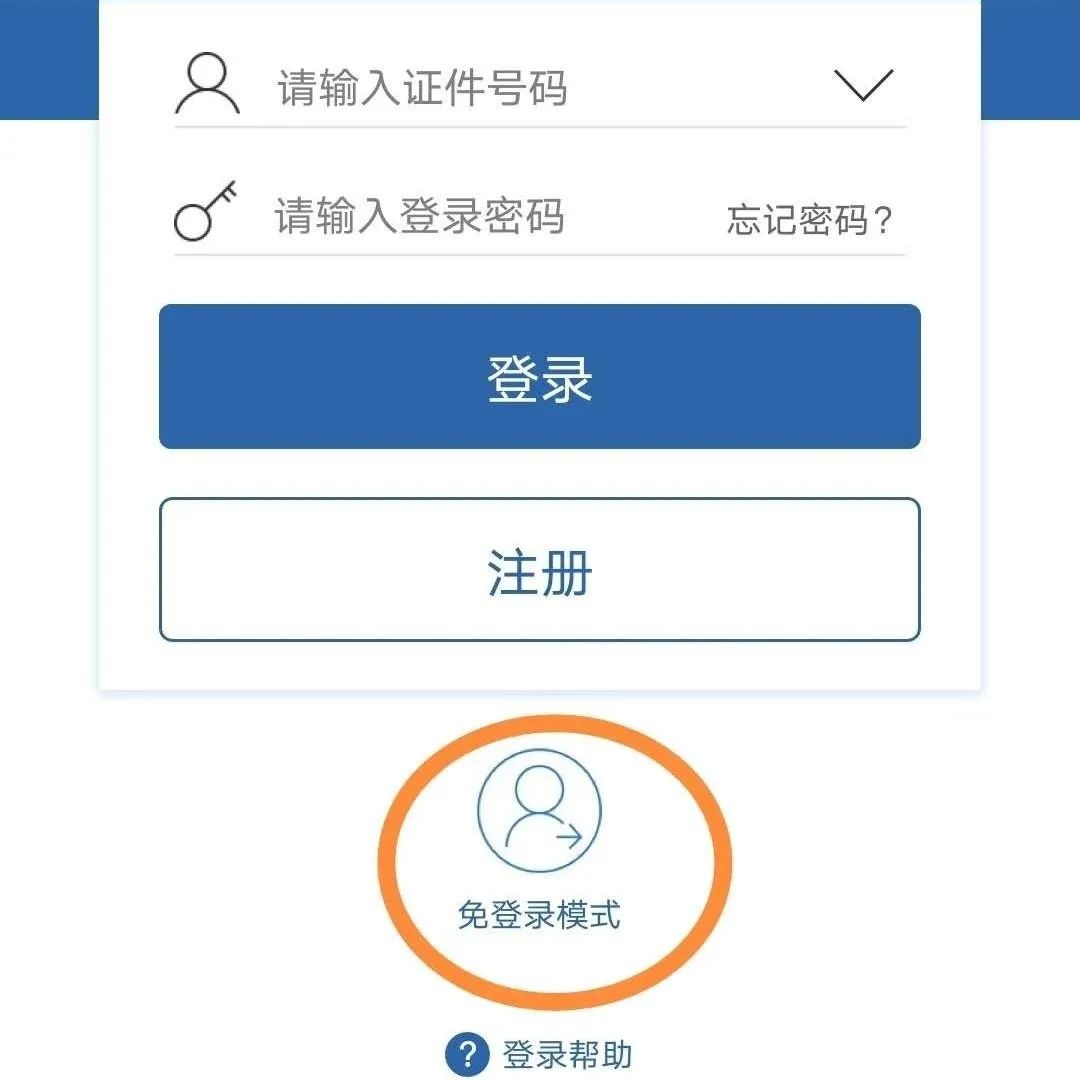Expand the ID type dropdown chevron
Screen dimensions: 1080x1080
tap(863, 86)
